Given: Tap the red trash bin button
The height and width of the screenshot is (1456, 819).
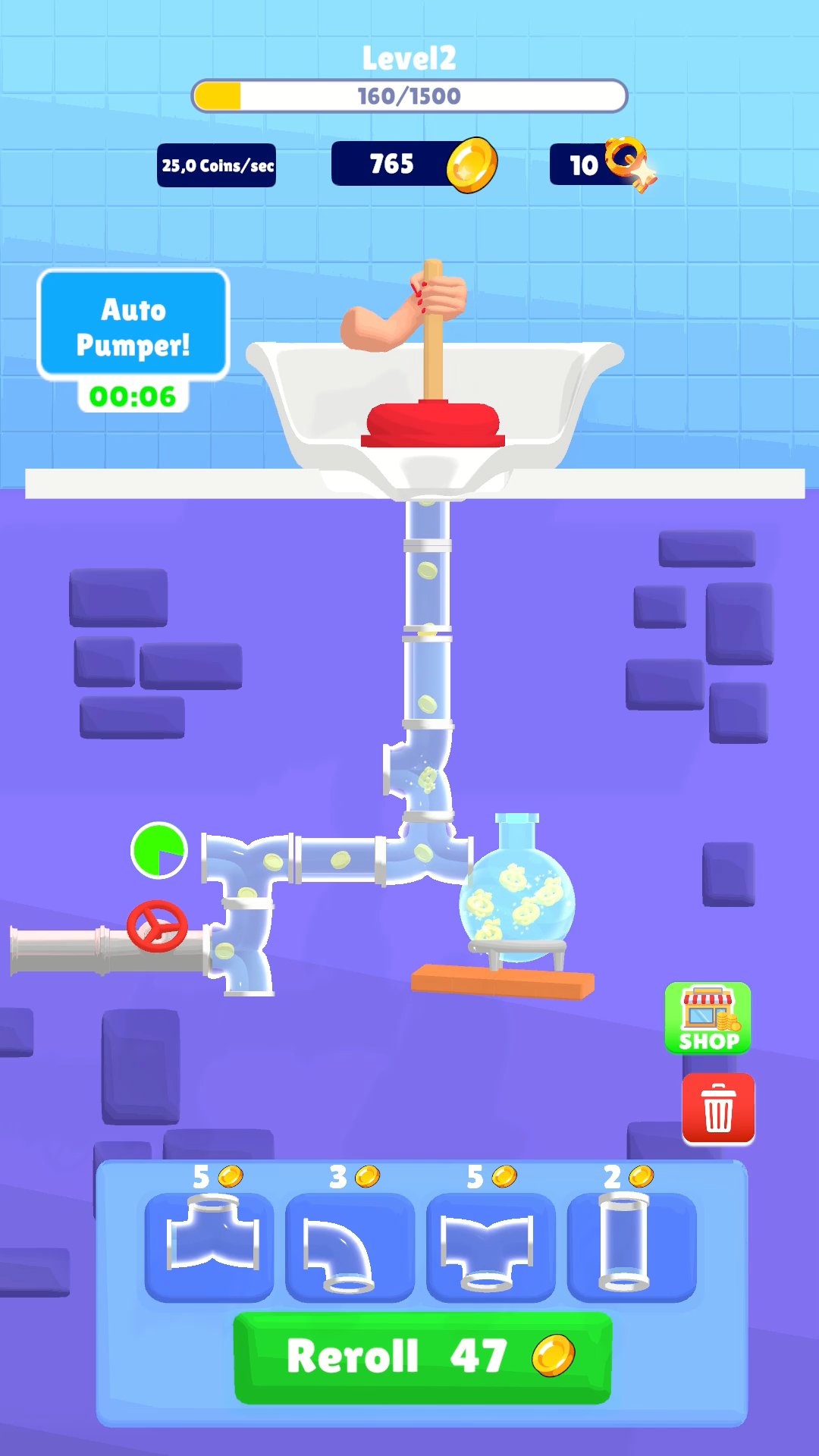Looking at the screenshot, I should (x=718, y=1108).
